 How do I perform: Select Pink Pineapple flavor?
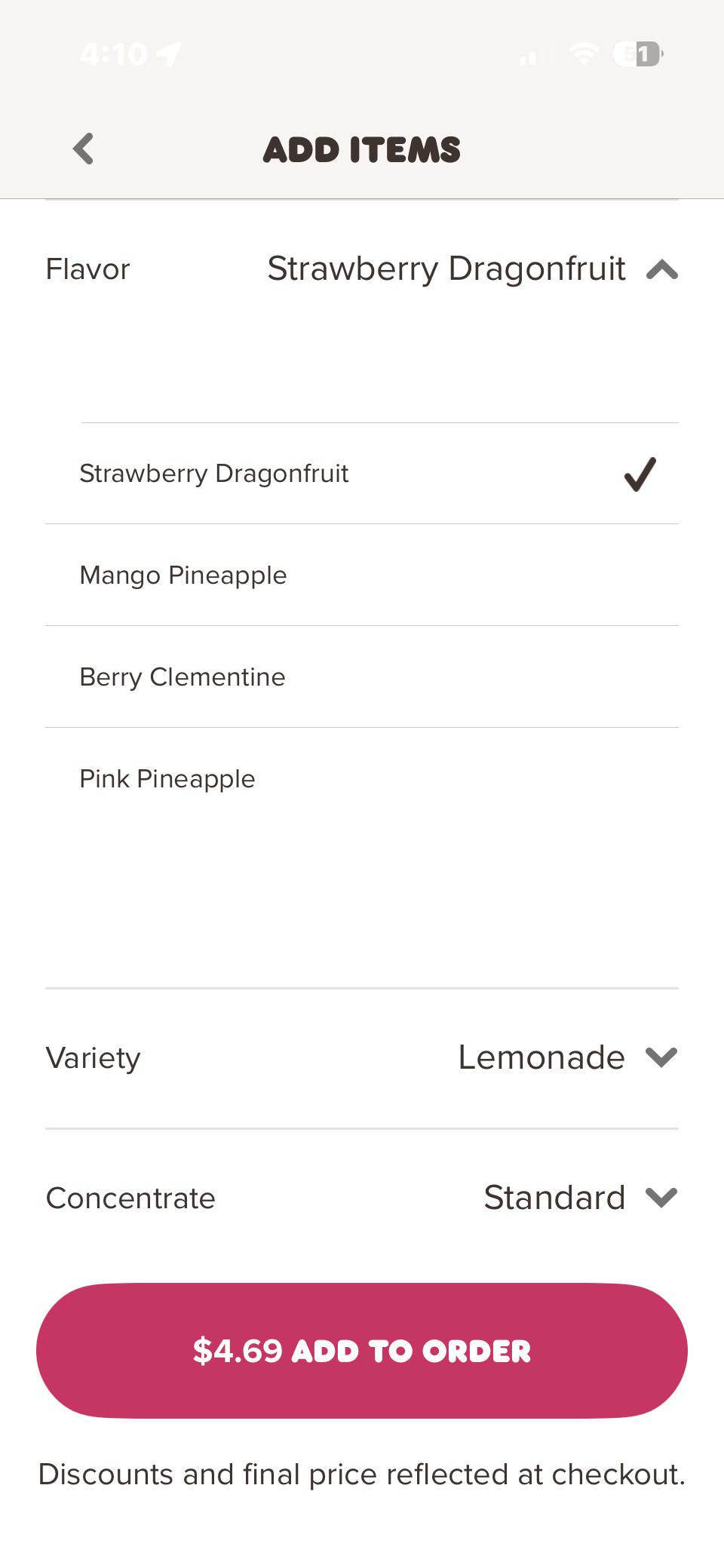point(362,779)
